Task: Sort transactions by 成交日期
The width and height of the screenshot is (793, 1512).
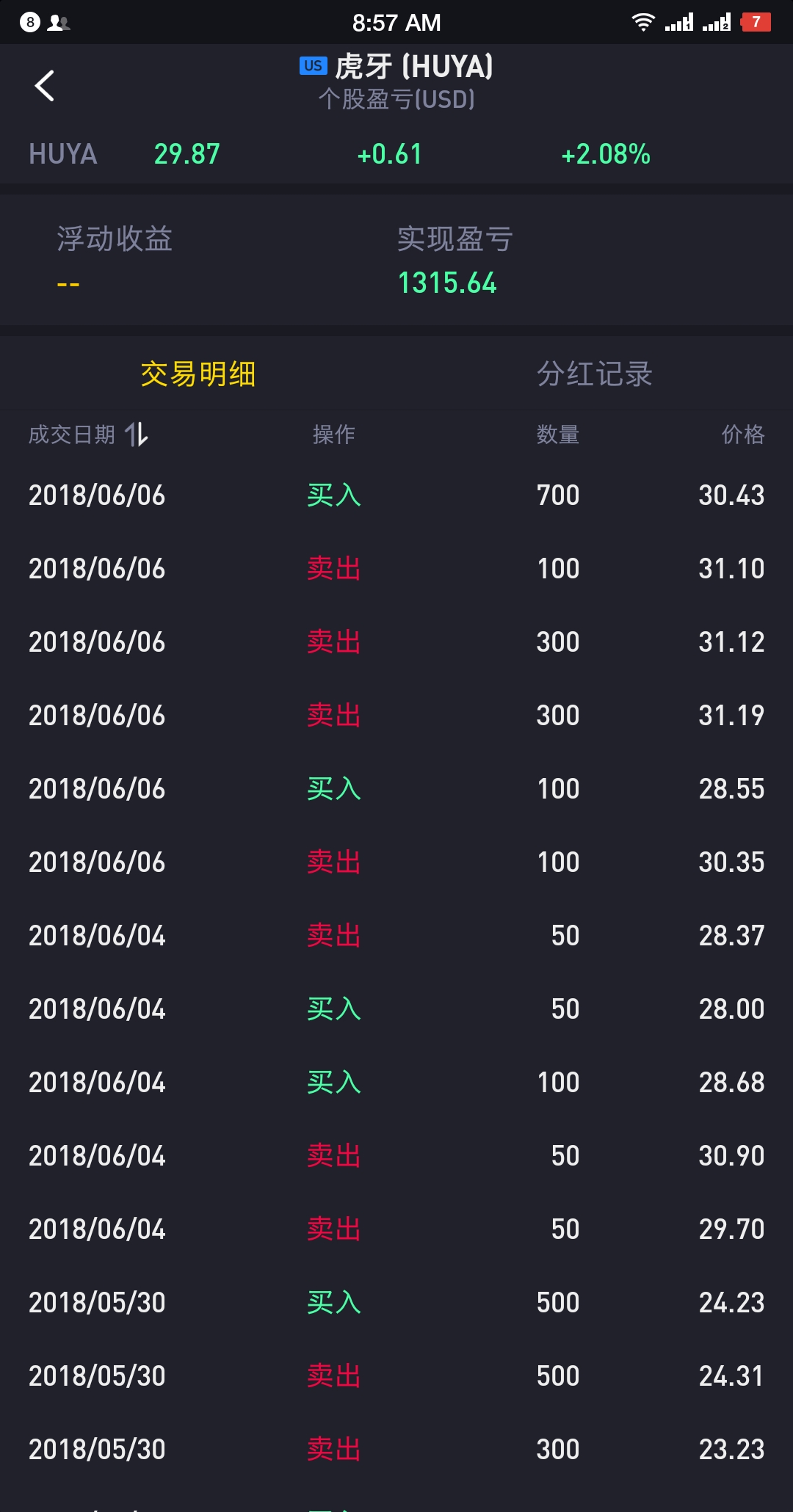Action: click(89, 435)
